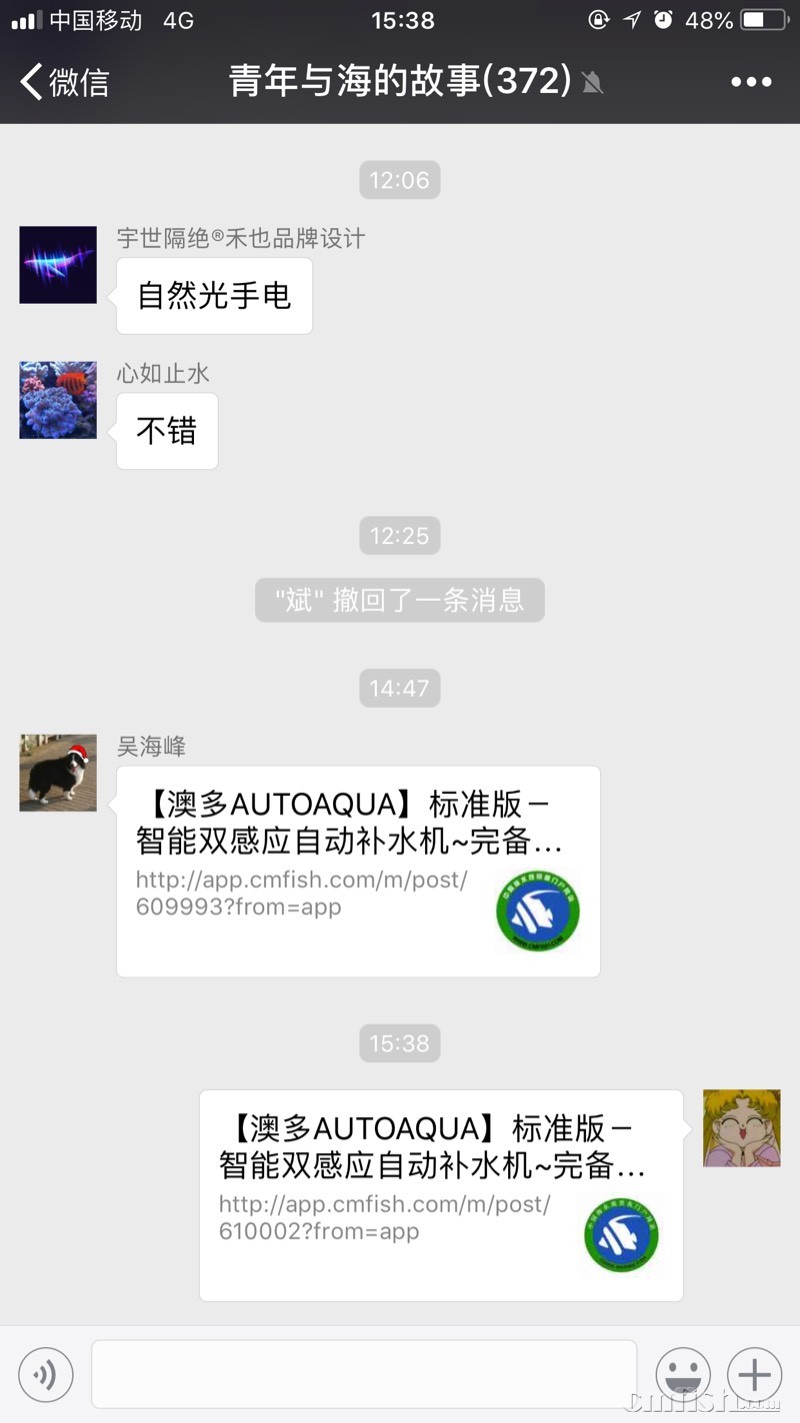This screenshot has width=800, height=1423.
Task: Select the message bubble saying 不错
Action: click(166, 431)
